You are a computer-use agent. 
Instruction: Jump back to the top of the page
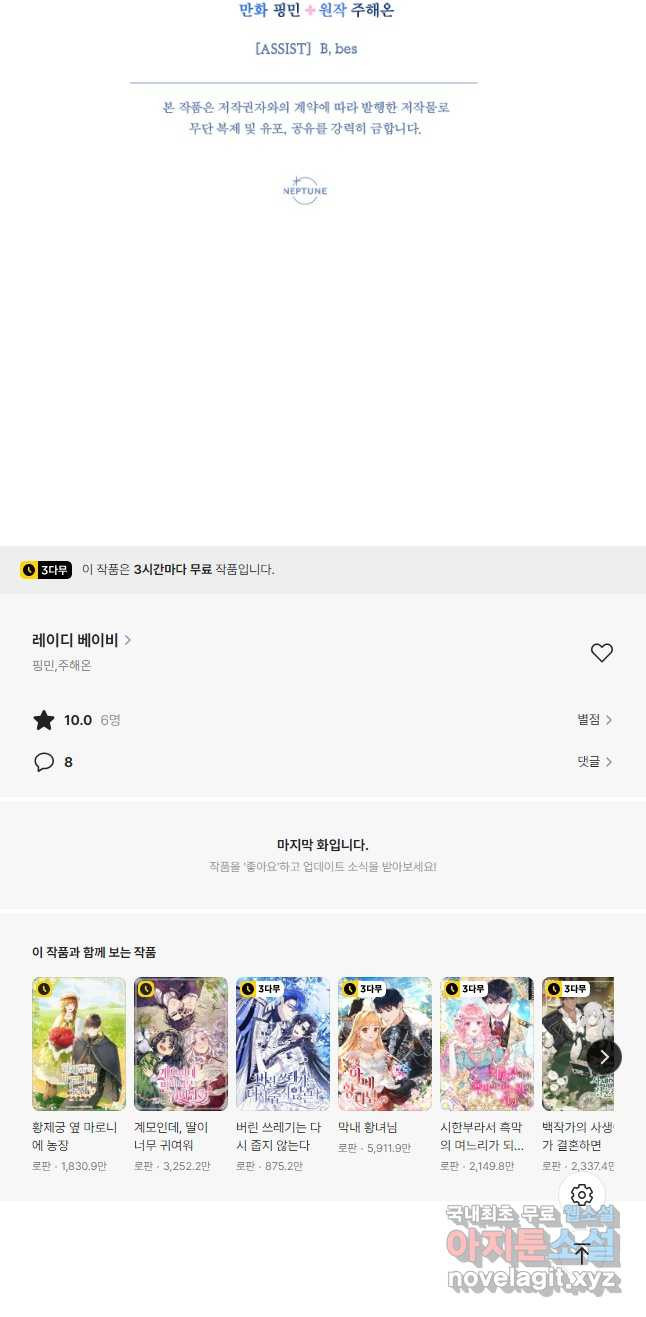[582, 1254]
